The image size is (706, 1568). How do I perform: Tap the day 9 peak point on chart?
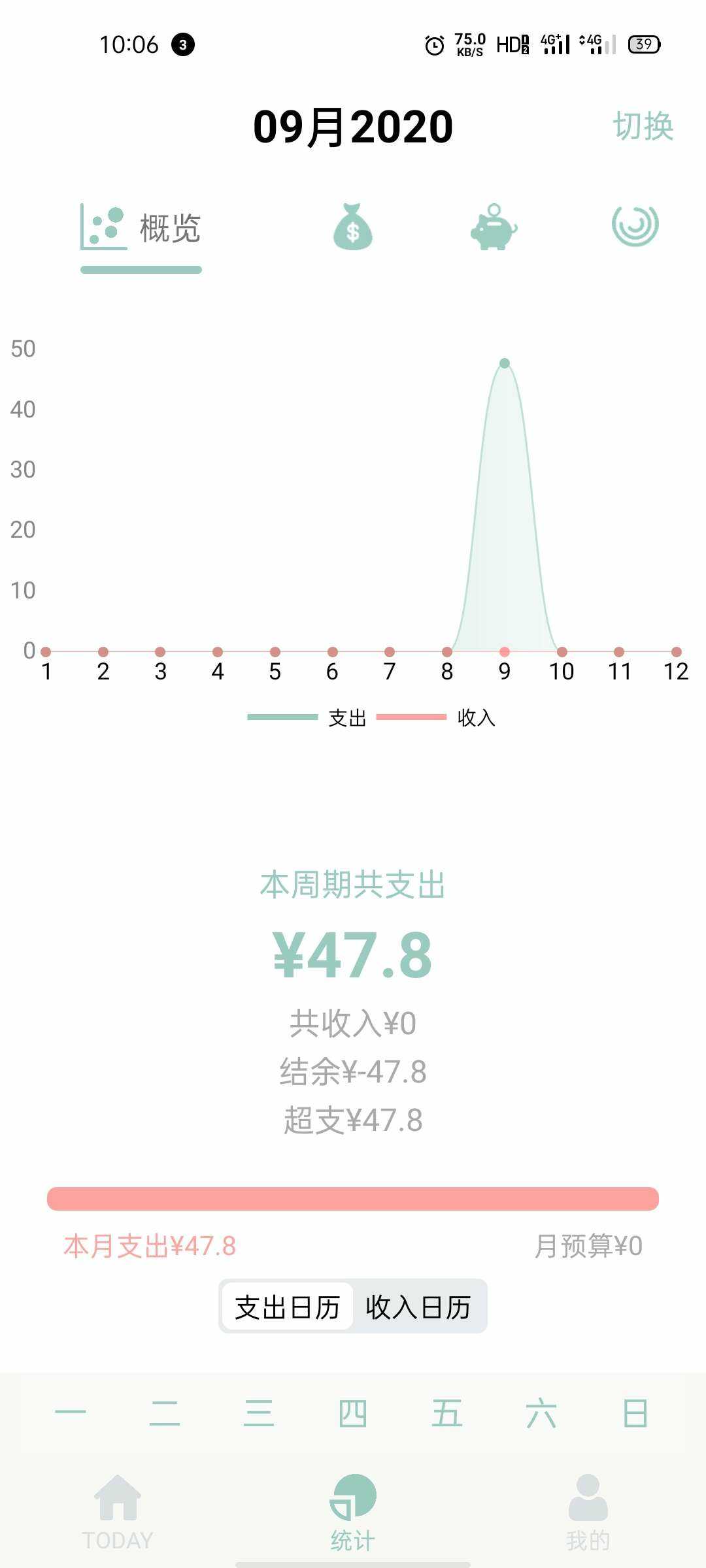(505, 363)
